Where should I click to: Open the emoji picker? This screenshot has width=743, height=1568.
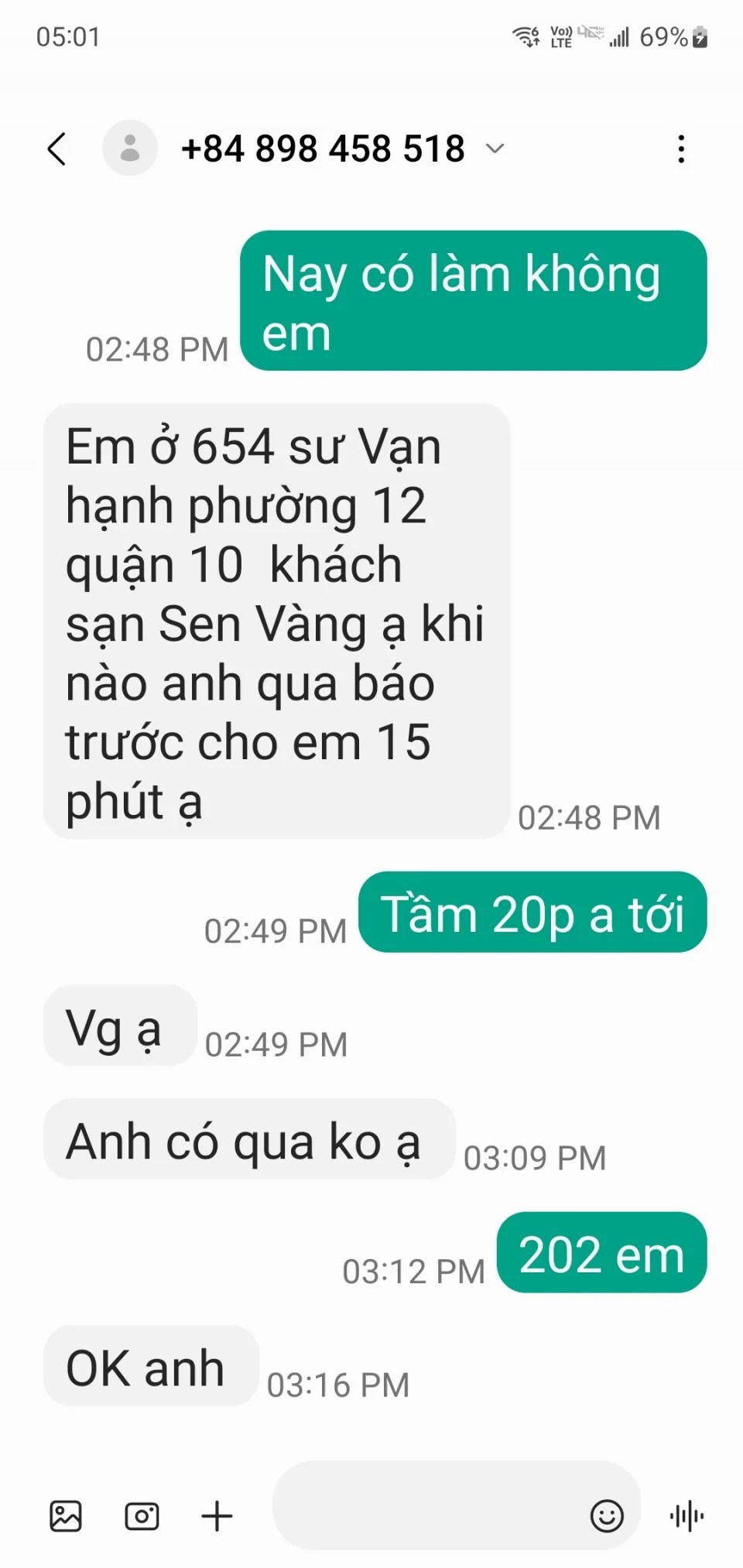point(607,1515)
